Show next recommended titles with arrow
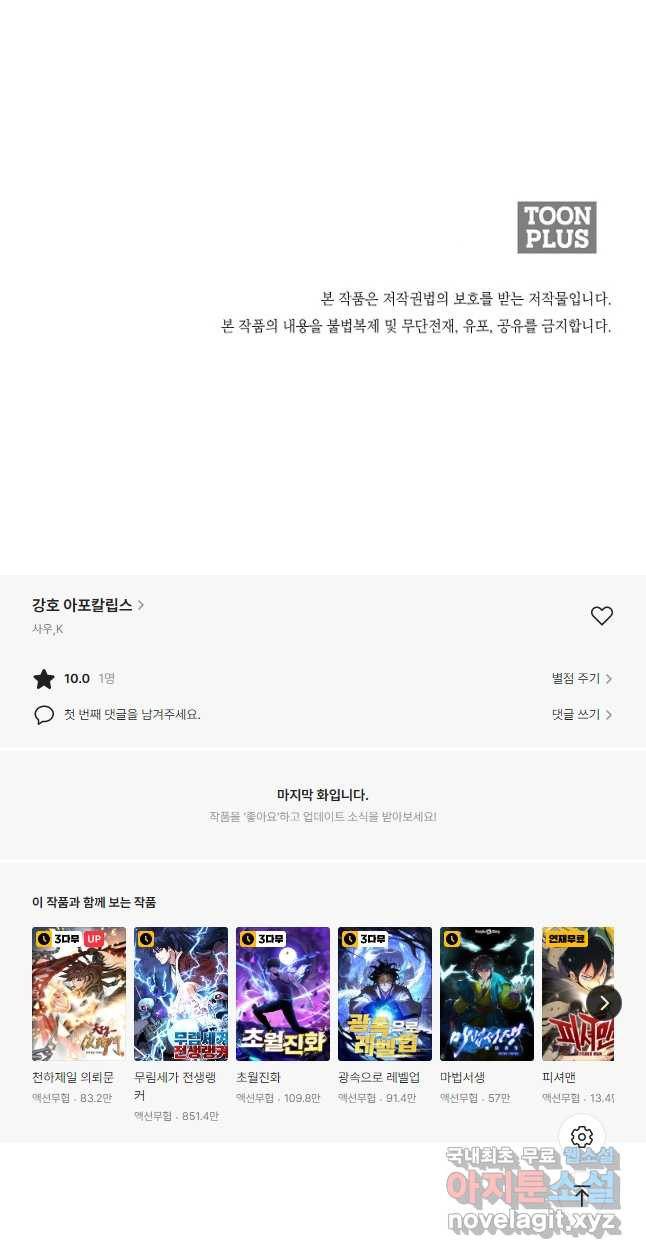Viewport: 646px width, 1259px height. point(604,1002)
